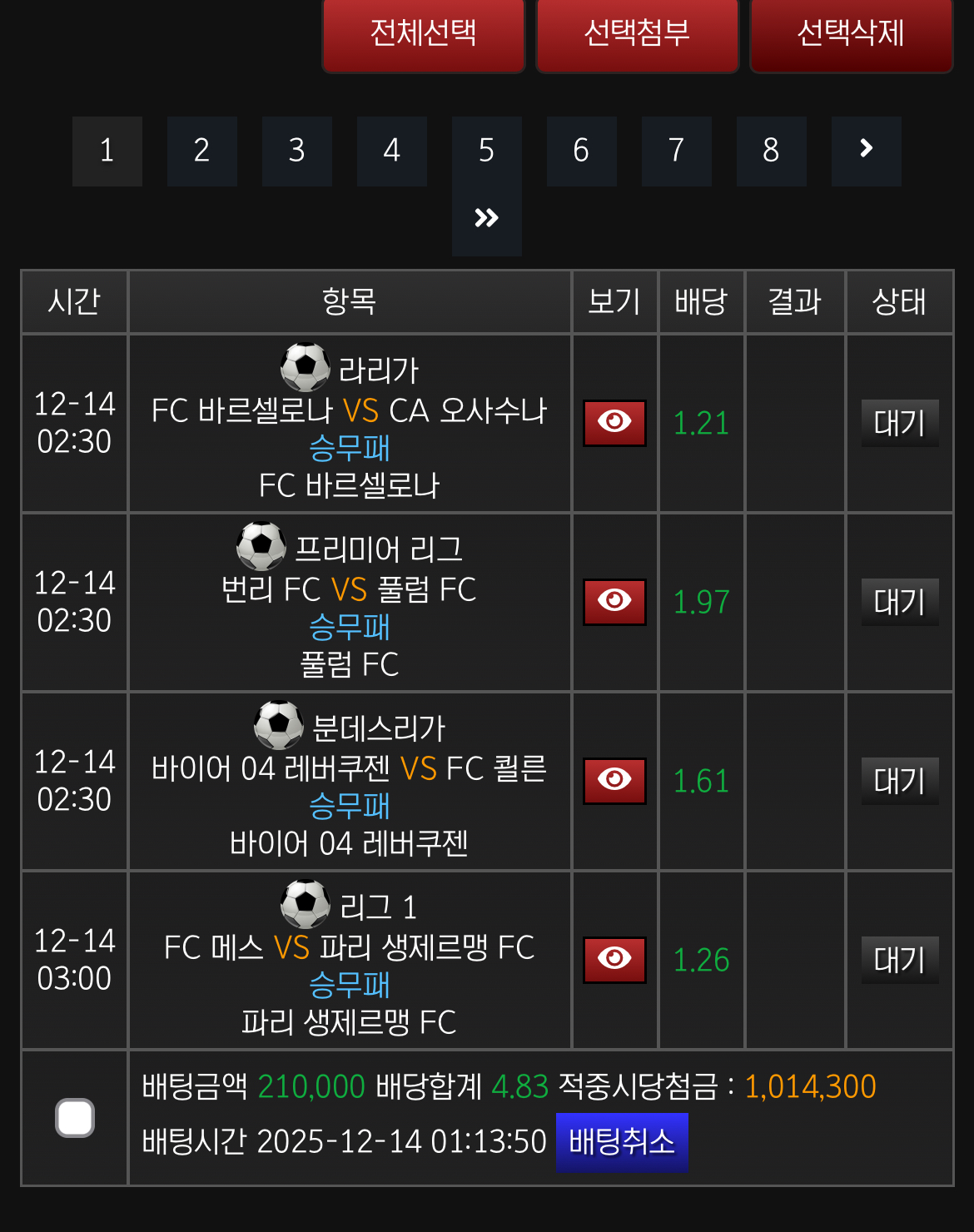This screenshot has width=974, height=1232.
Task: Click the odds value 1.97 for 풀럼 FC
Action: (701, 602)
